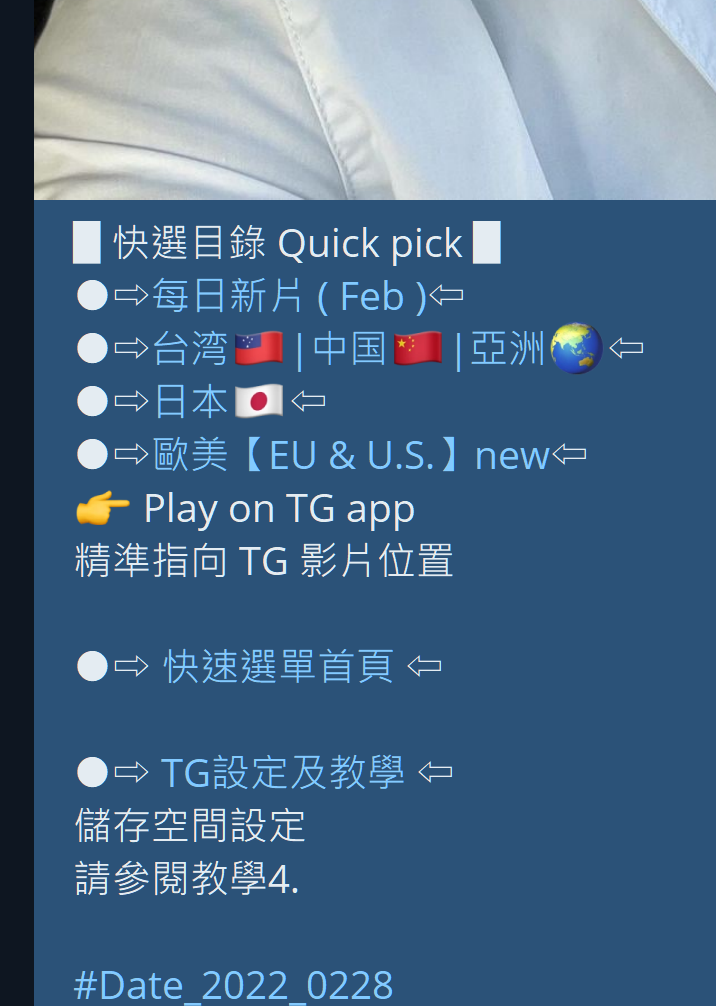Open TG設定及教學 tutorial link
Image resolution: width=716 pixels, height=1006 pixels.
click(x=282, y=772)
